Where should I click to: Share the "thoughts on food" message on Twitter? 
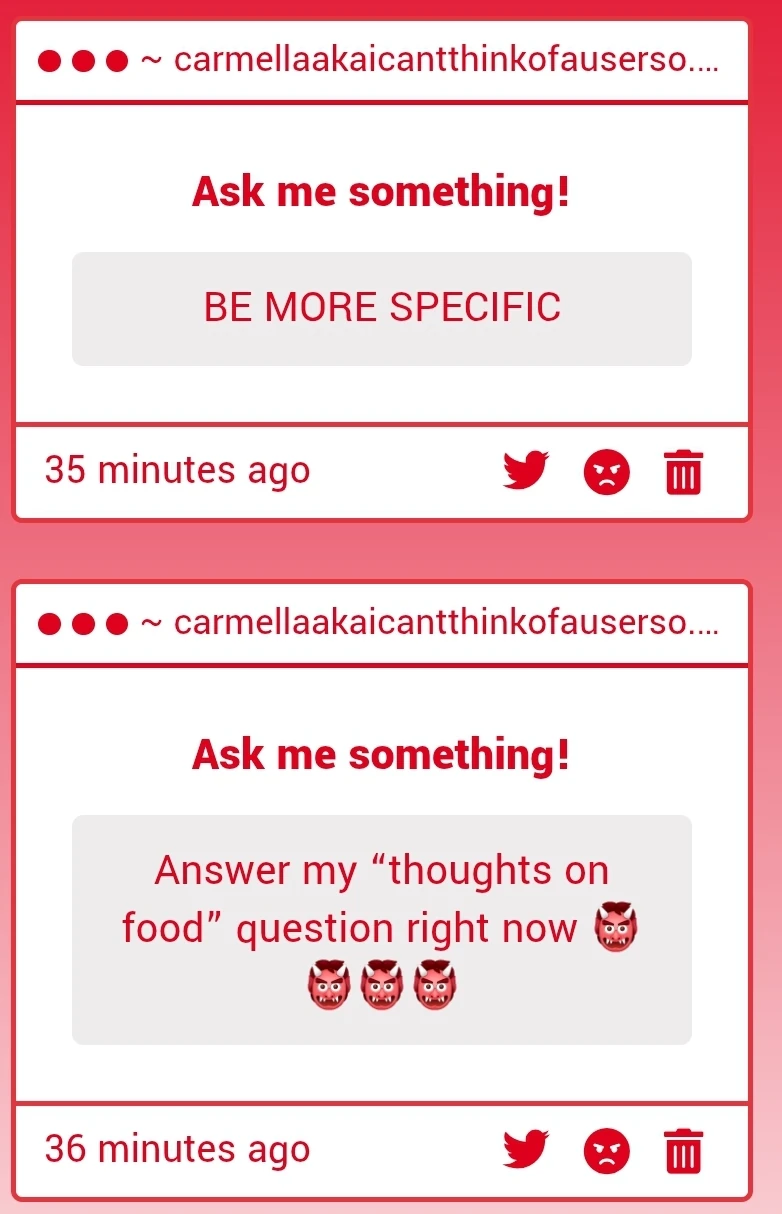point(525,1149)
